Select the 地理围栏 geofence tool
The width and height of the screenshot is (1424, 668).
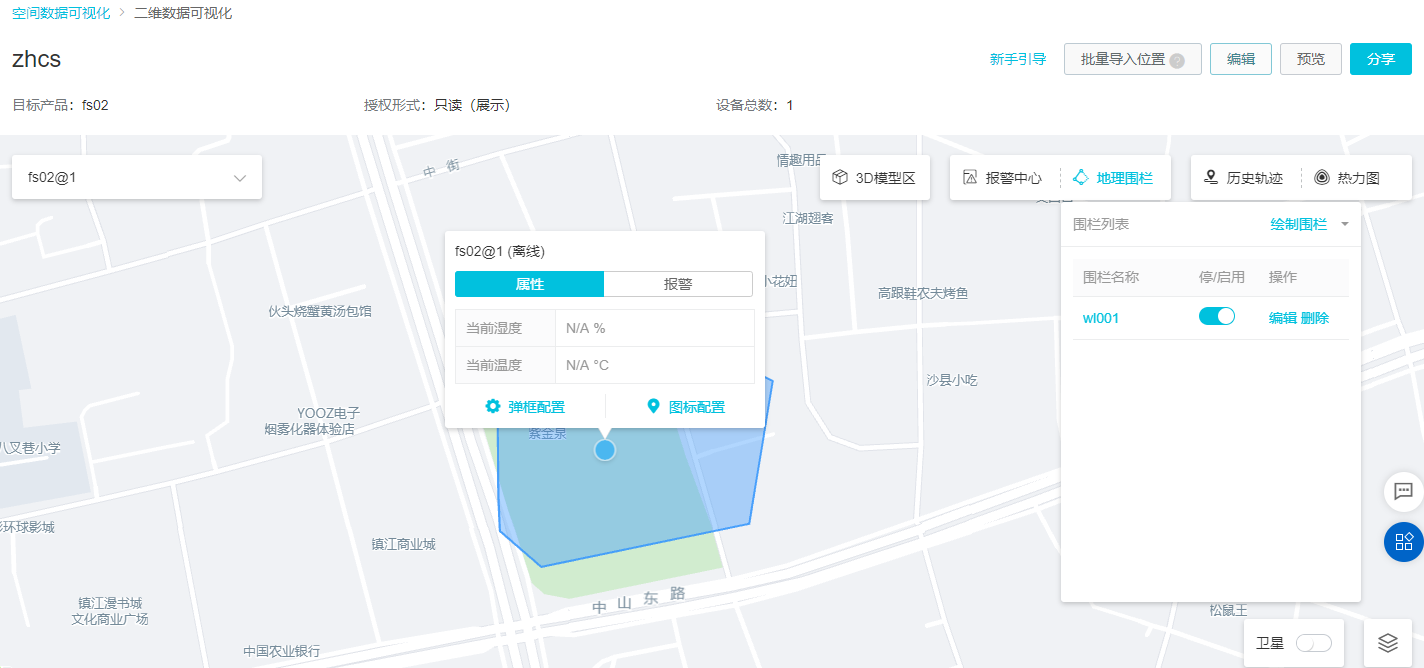click(x=1113, y=178)
